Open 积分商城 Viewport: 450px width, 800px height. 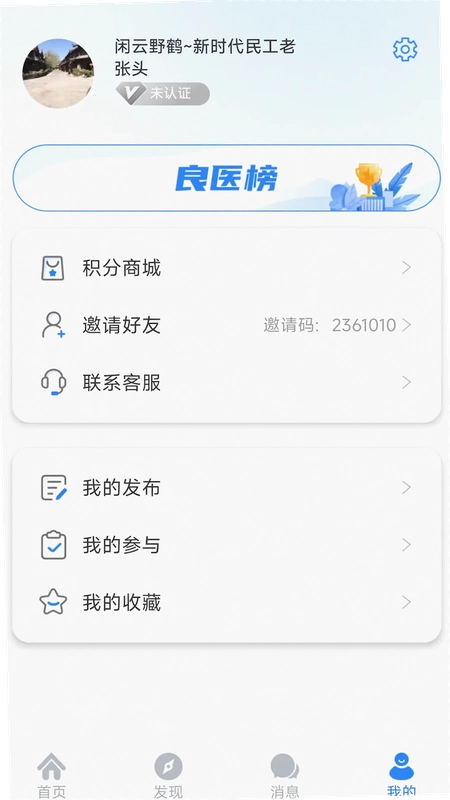tap(227, 268)
